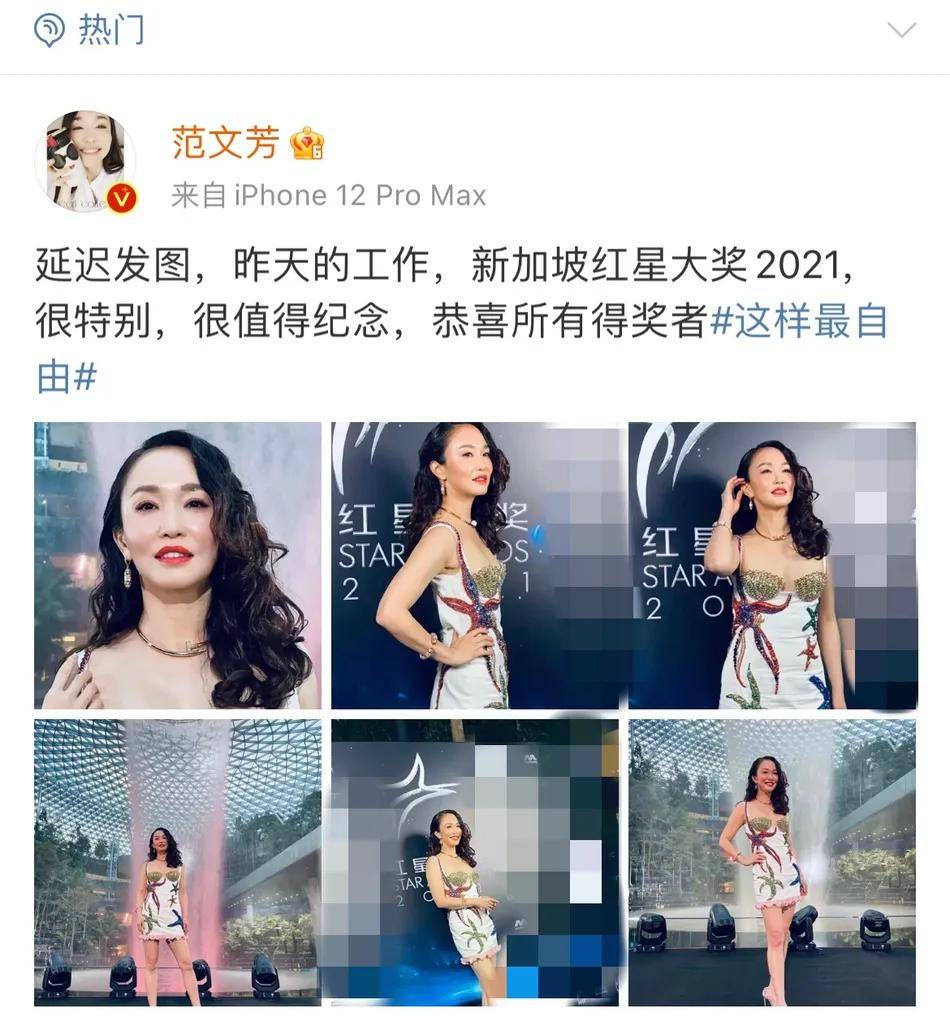Open the hand-on-hip photo at the awards backdrop
This screenshot has width=950, height=1030.
pos(475,565)
